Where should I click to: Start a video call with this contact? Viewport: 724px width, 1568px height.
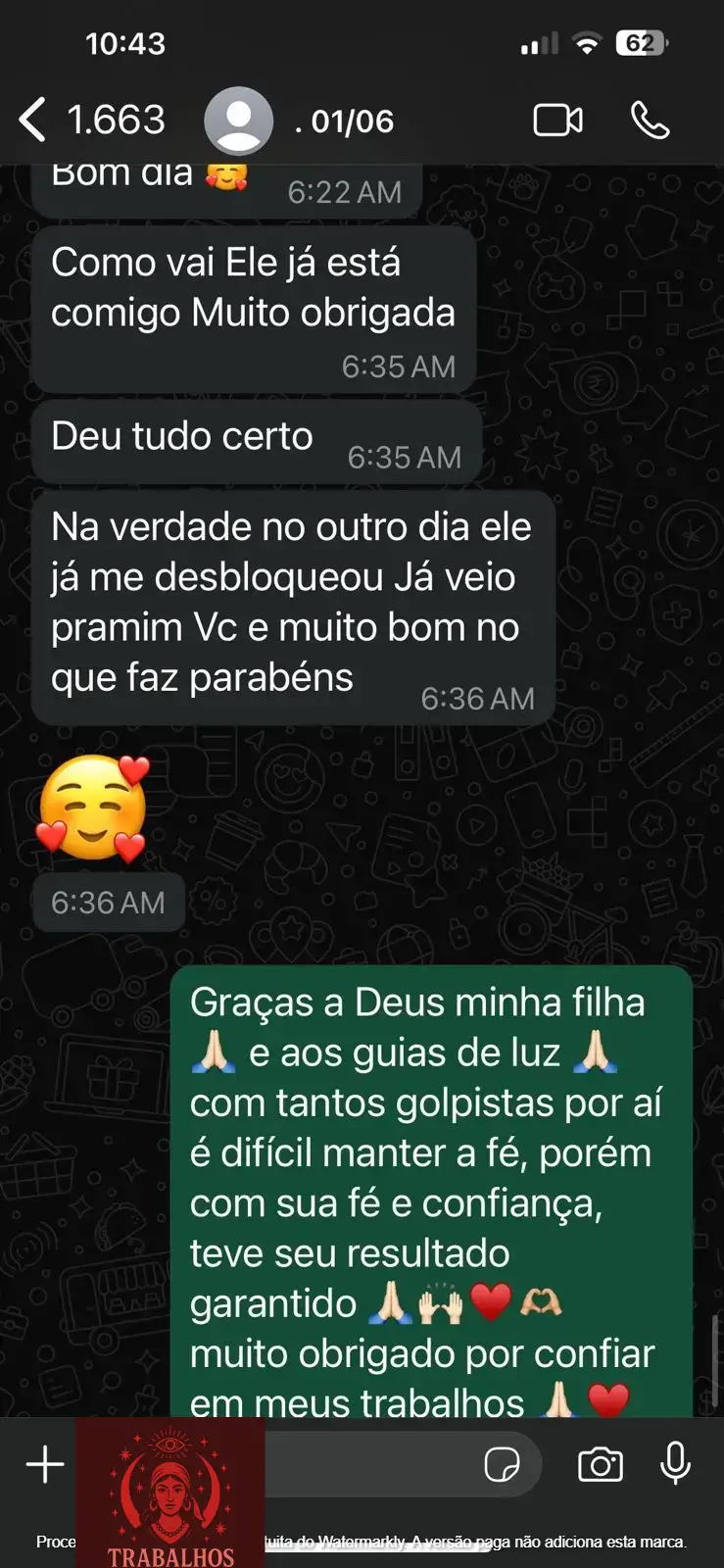coord(557,121)
